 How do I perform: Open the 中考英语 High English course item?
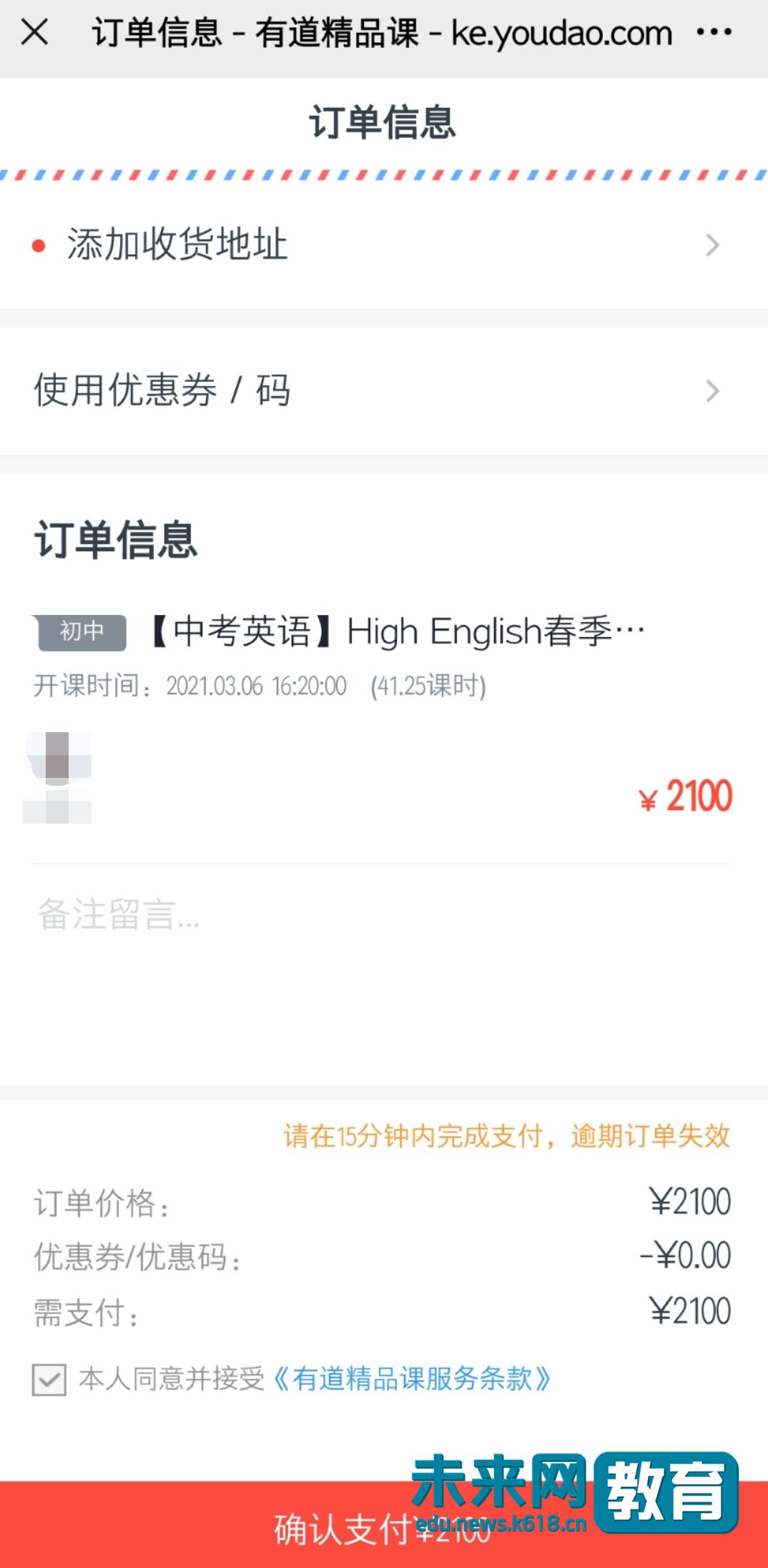(397, 632)
